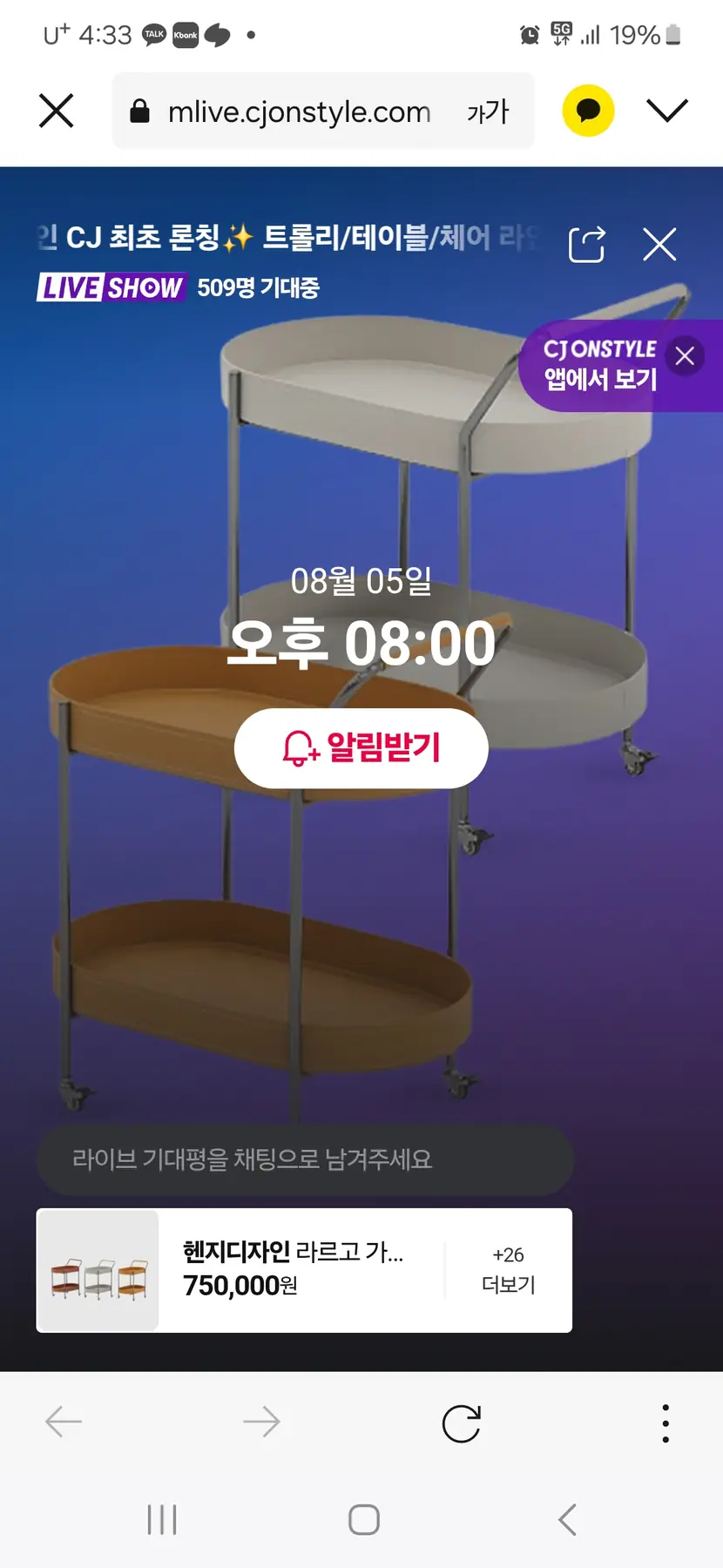The width and height of the screenshot is (723, 1568).
Task: Go forward to the next web page
Action: (261, 1423)
